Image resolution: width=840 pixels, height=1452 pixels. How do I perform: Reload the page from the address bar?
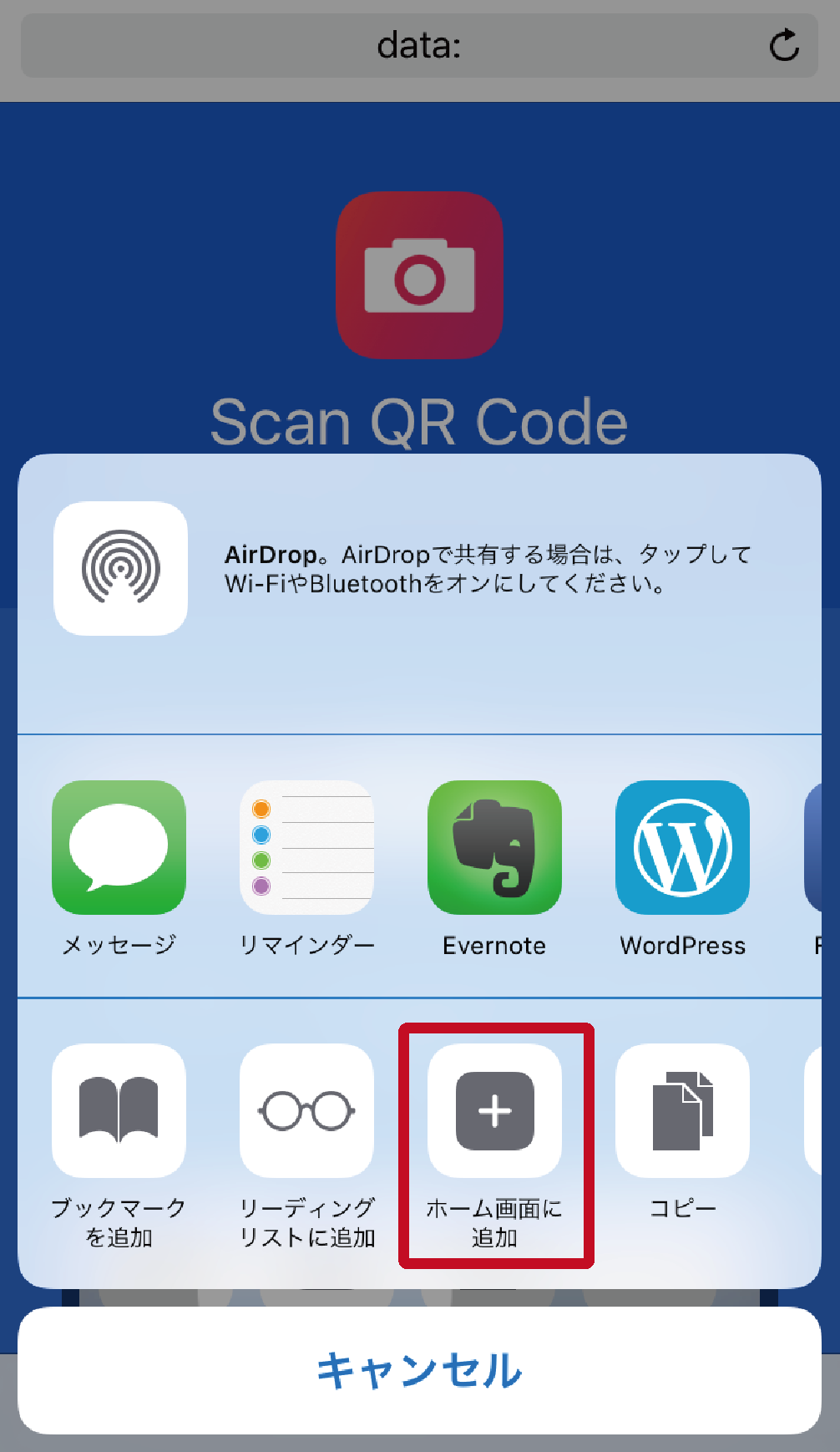783,45
